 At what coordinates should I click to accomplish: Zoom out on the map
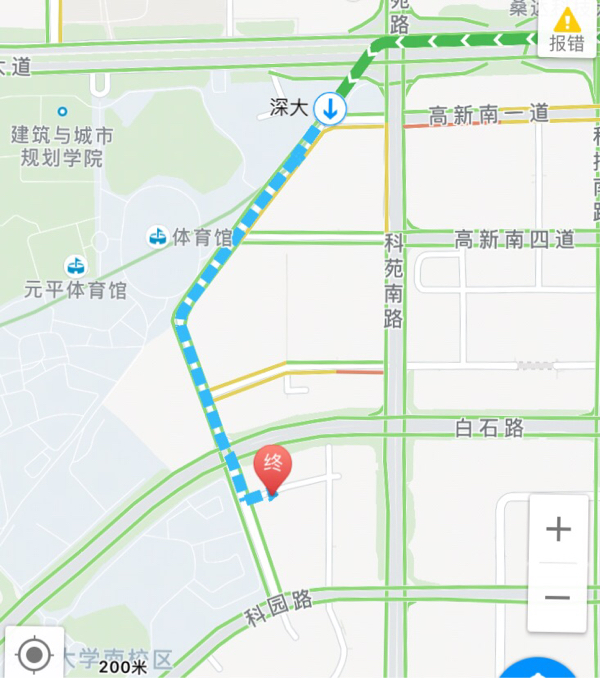point(558,597)
